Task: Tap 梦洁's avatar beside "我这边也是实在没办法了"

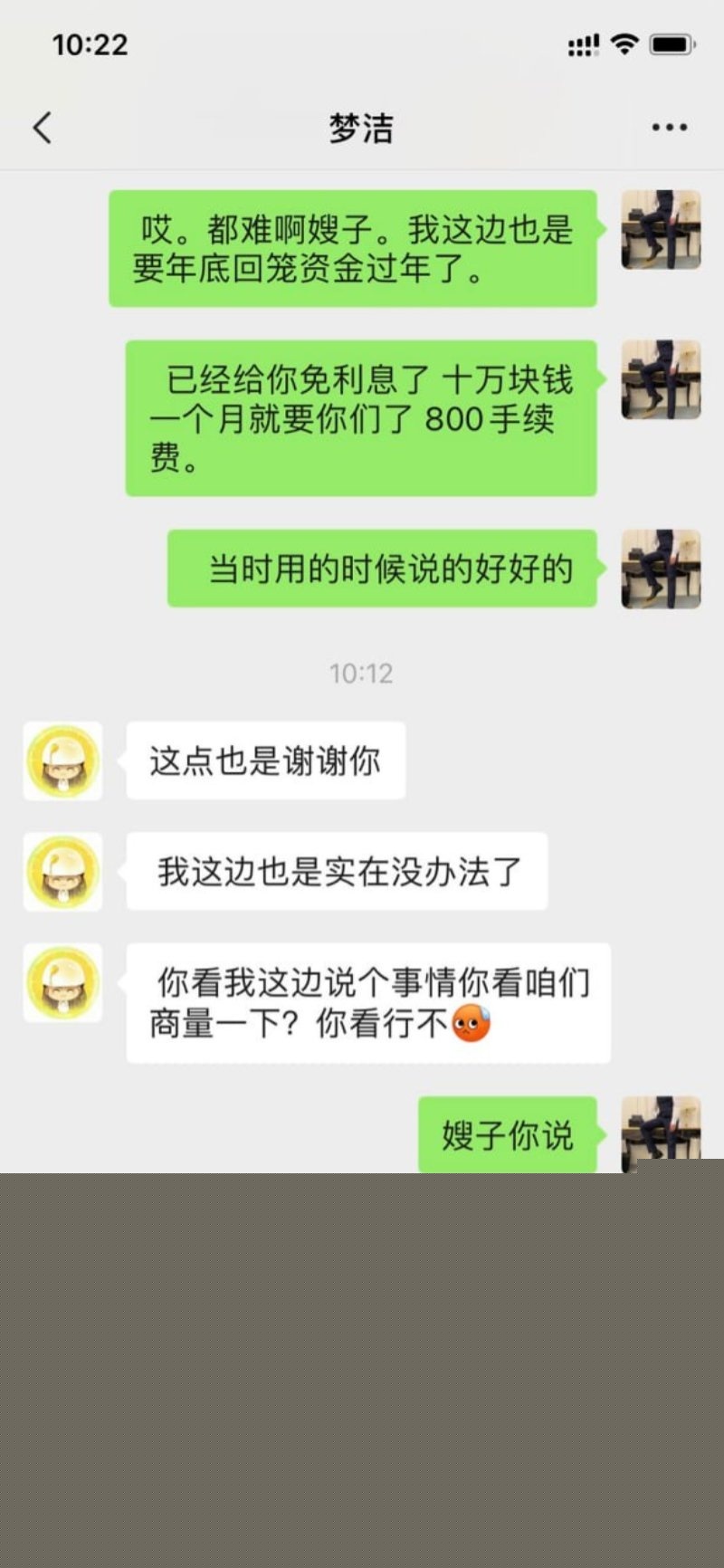Action: pos(62,872)
